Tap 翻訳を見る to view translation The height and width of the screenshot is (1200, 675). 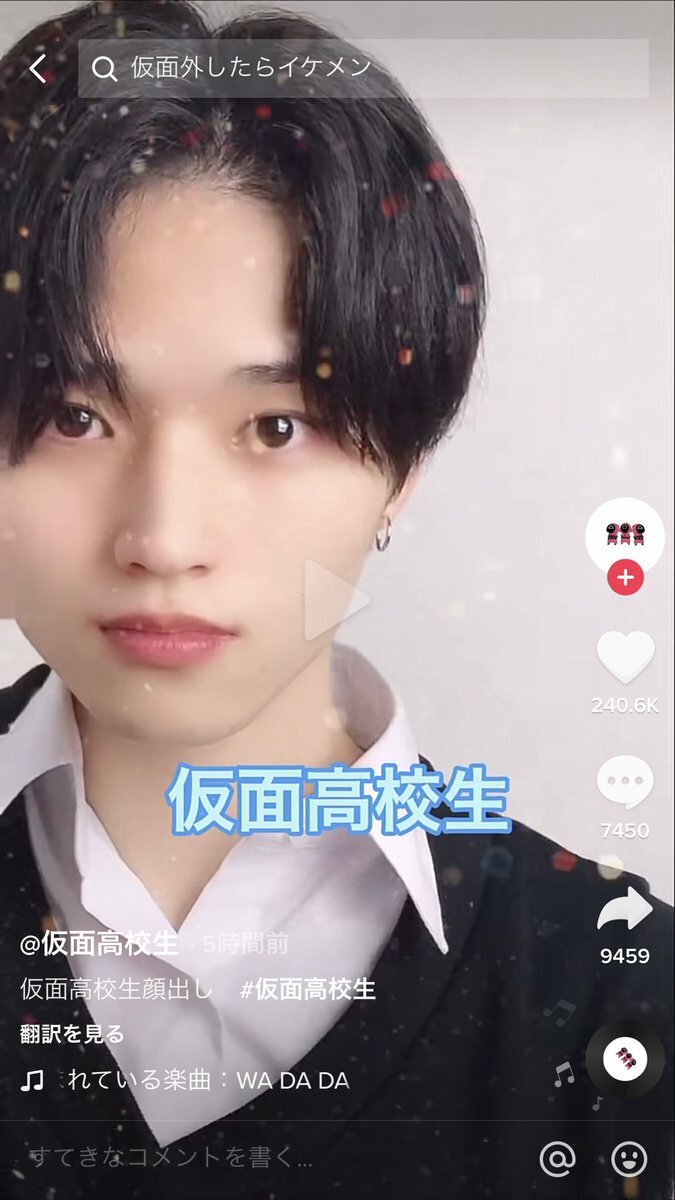pos(72,1034)
